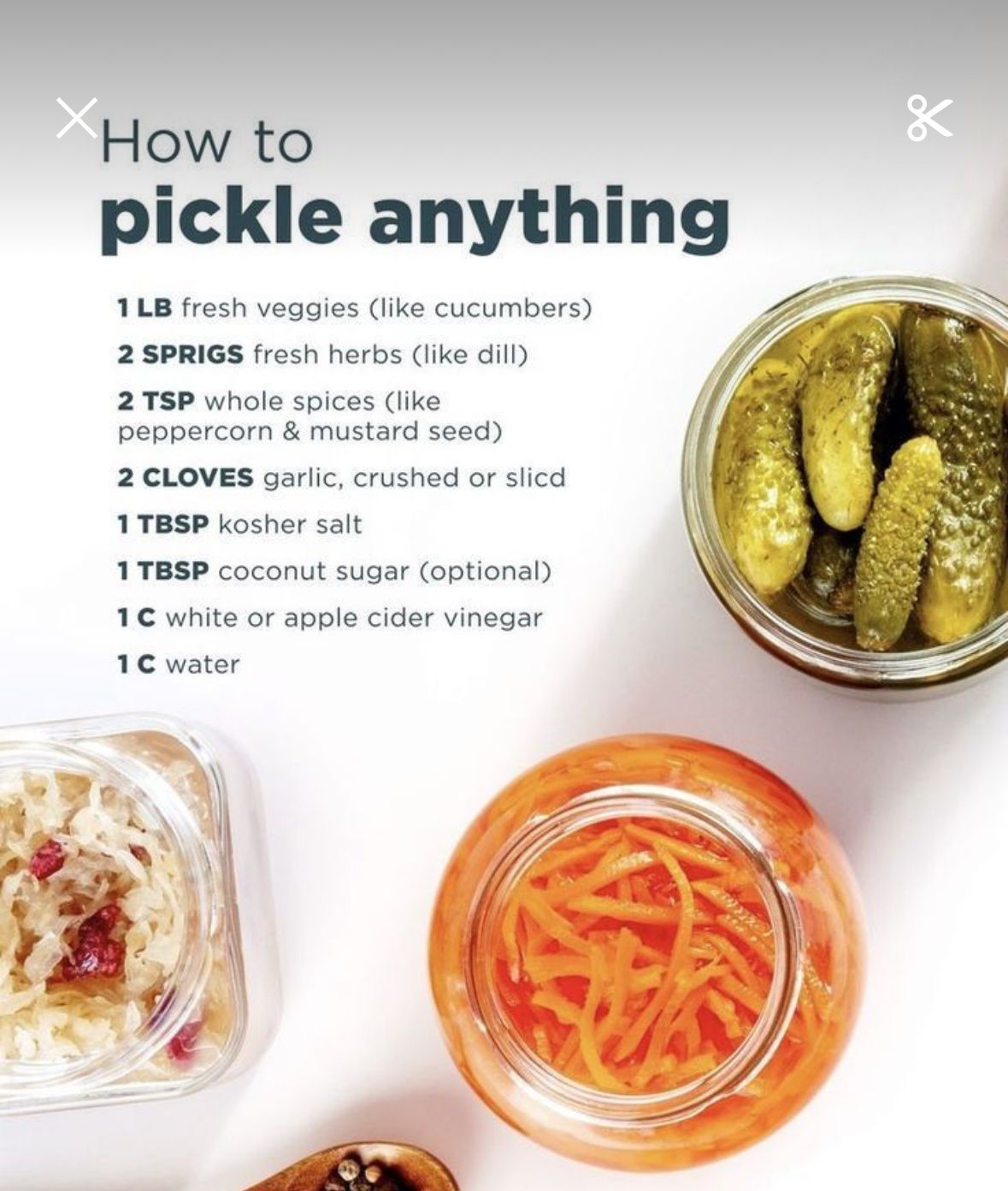
Task: Tap the scissors cut-out icon
Action: (929, 118)
